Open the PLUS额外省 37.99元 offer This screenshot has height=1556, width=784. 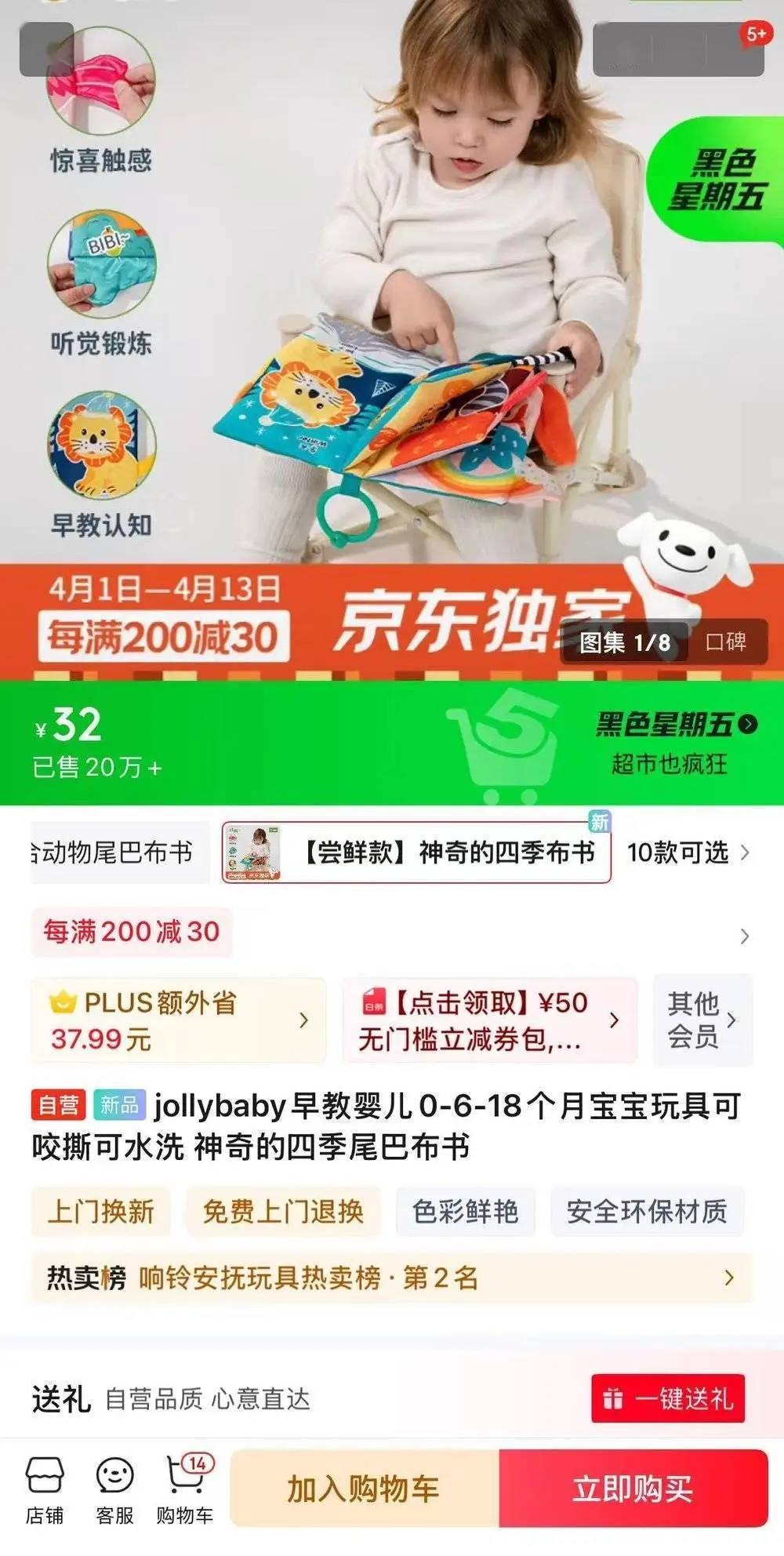pyautogui.click(x=179, y=1020)
